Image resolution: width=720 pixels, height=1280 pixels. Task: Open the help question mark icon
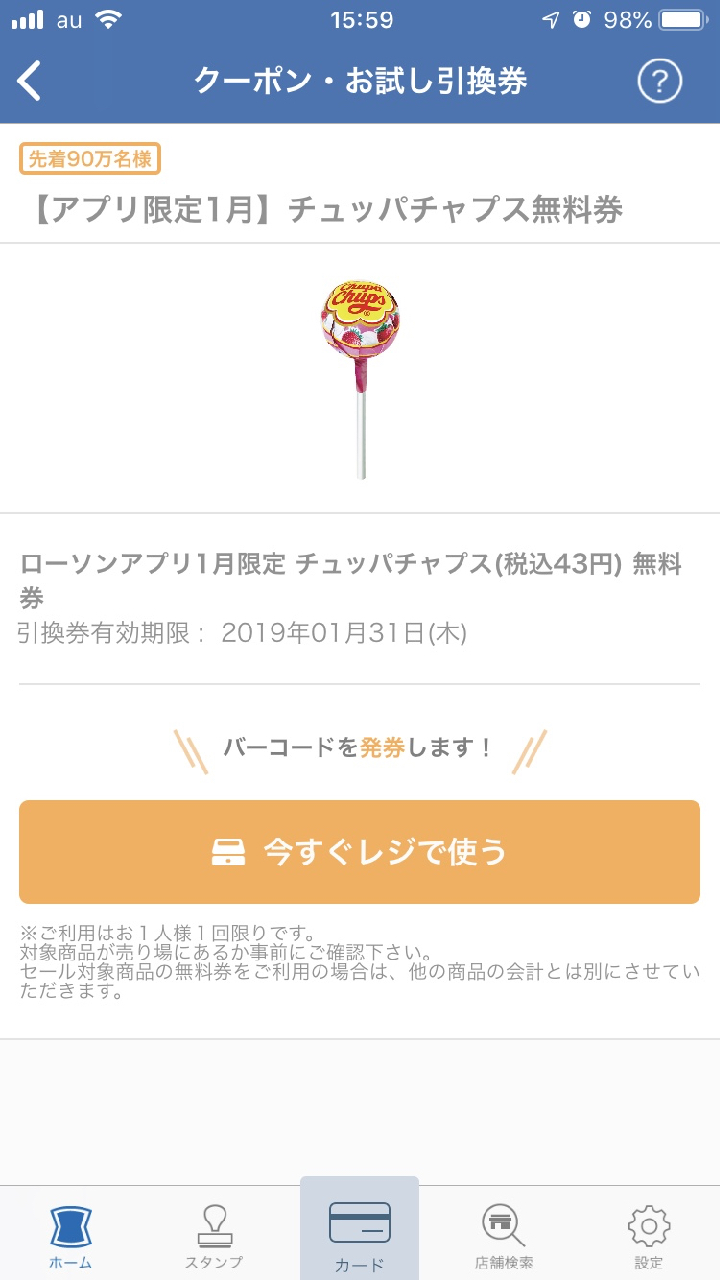tap(659, 81)
